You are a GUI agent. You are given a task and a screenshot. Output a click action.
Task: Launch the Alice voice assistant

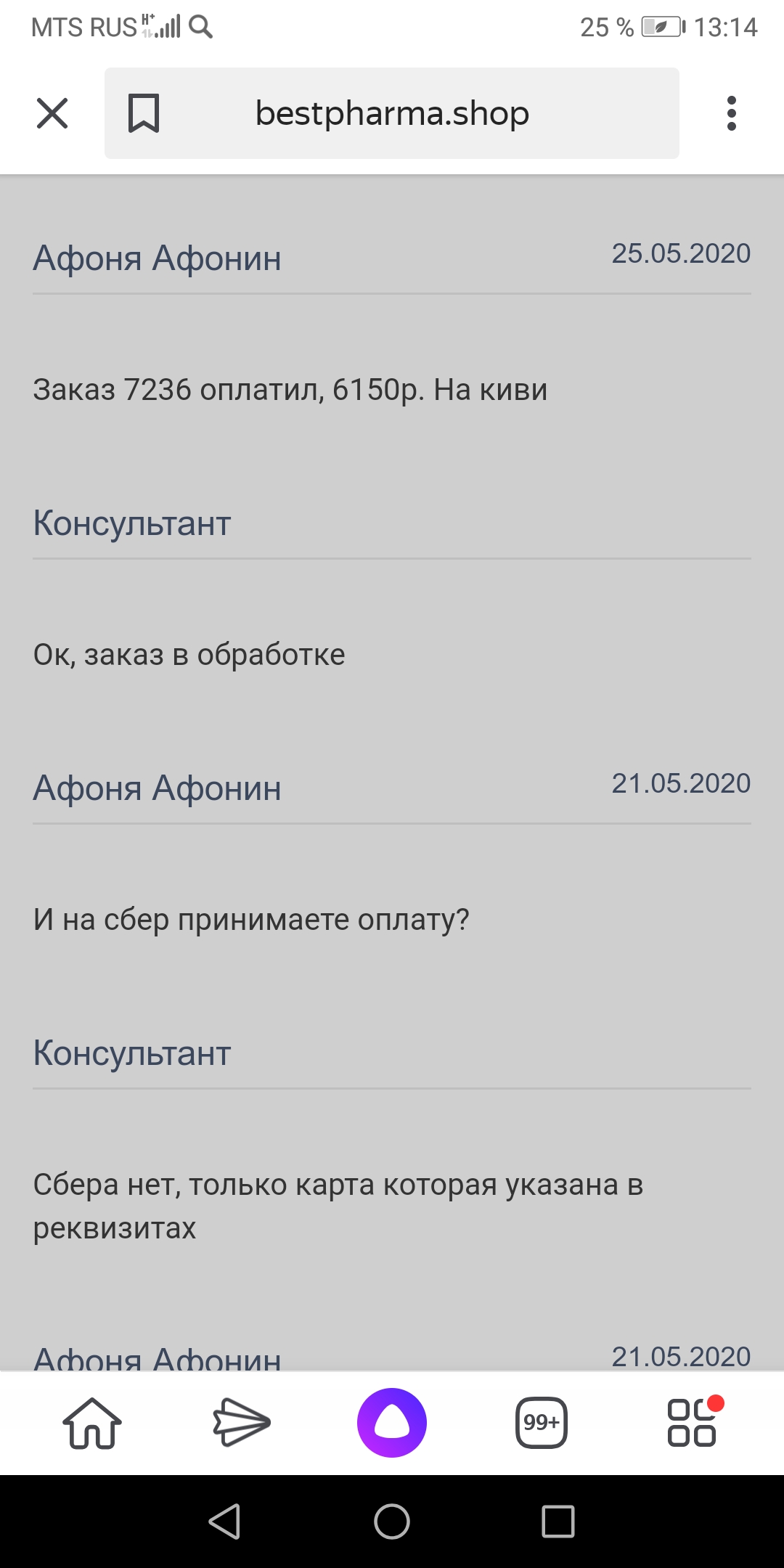pyautogui.click(x=392, y=1423)
